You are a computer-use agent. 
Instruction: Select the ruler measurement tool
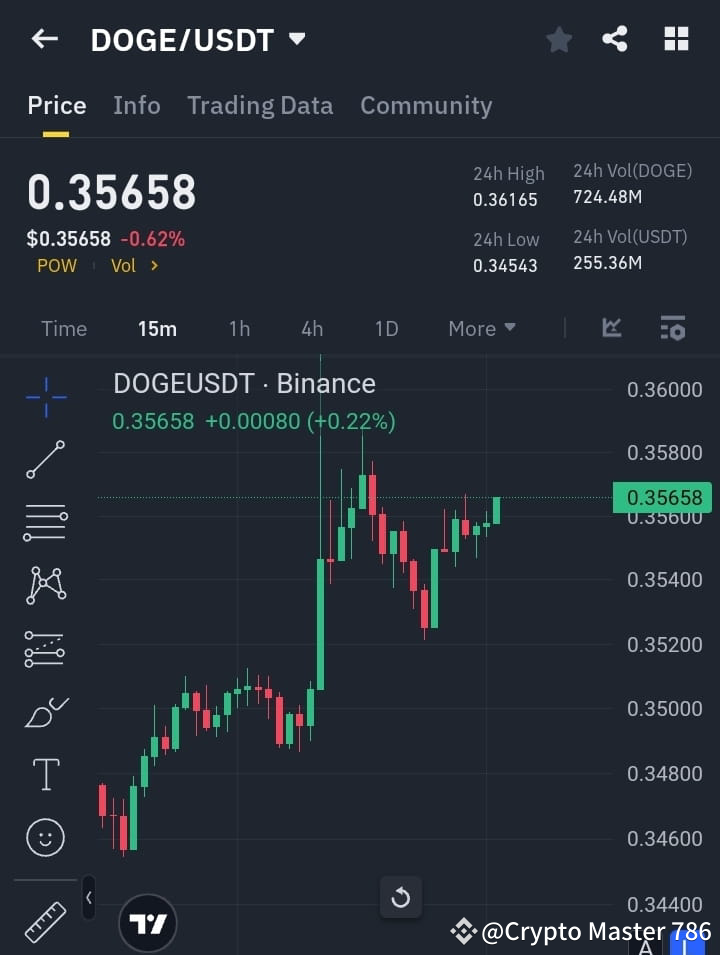[45, 920]
